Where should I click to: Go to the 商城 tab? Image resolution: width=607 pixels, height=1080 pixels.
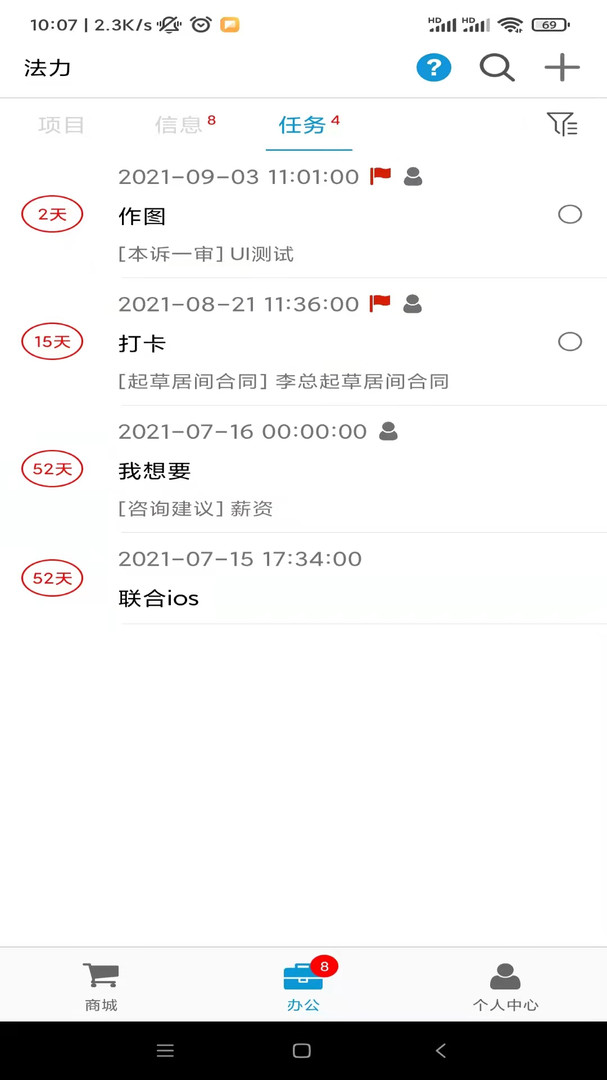101,986
